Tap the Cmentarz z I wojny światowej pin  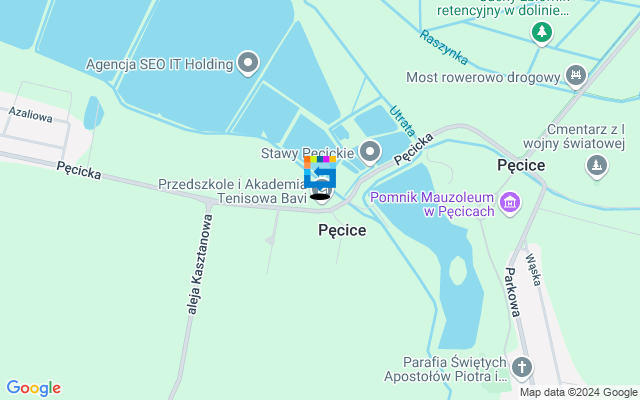coord(598,165)
